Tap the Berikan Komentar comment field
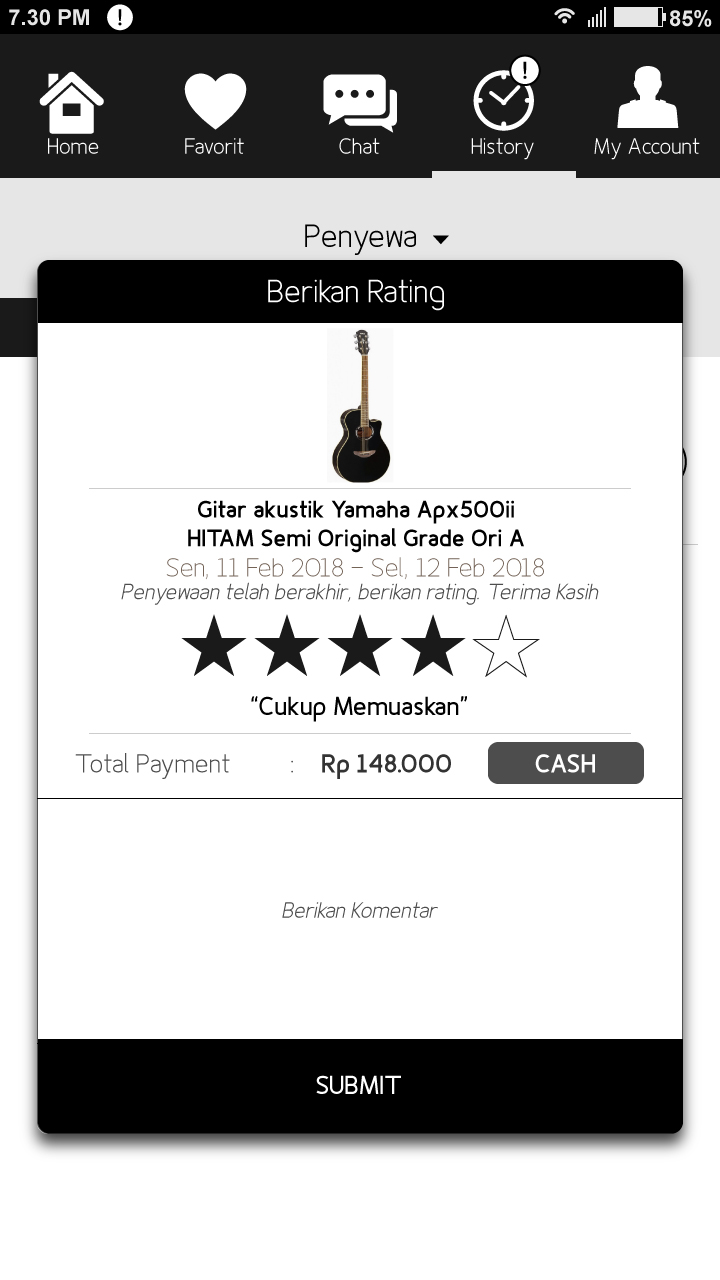The image size is (720, 1280). coord(360,911)
